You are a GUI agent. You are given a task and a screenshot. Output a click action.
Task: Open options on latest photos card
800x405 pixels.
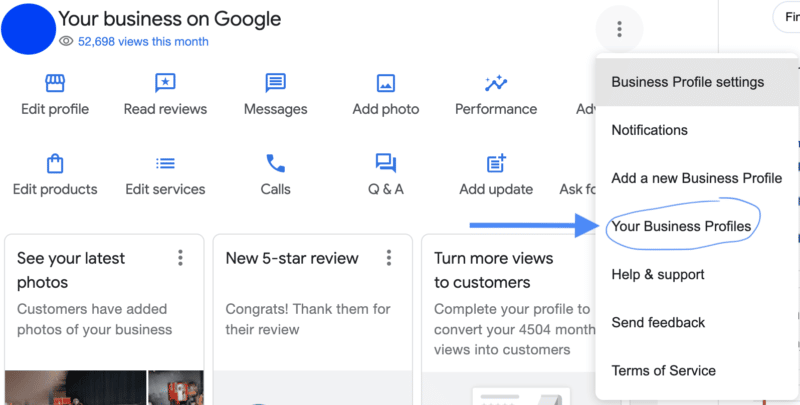click(181, 258)
